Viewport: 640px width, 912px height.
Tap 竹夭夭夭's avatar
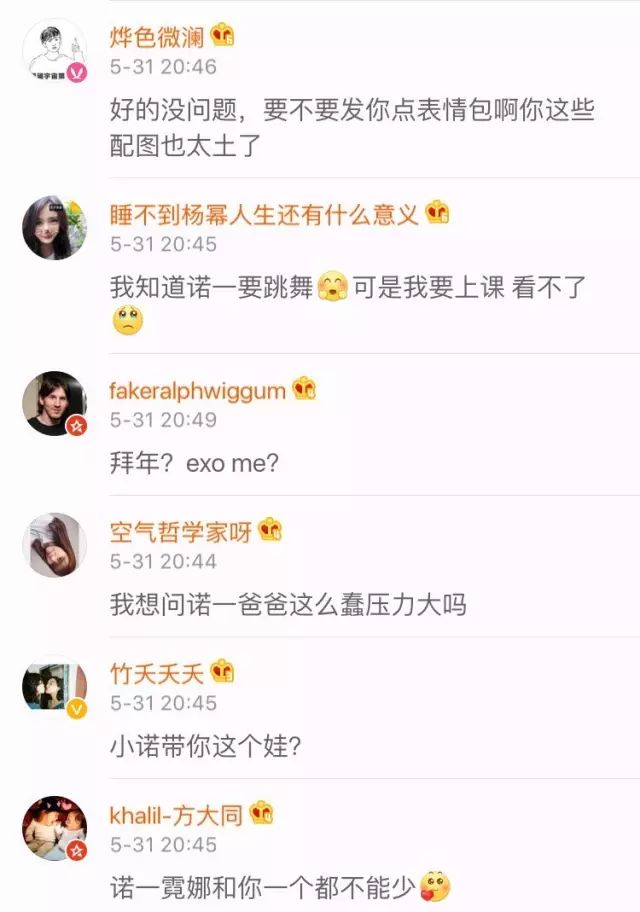[x=55, y=688]
